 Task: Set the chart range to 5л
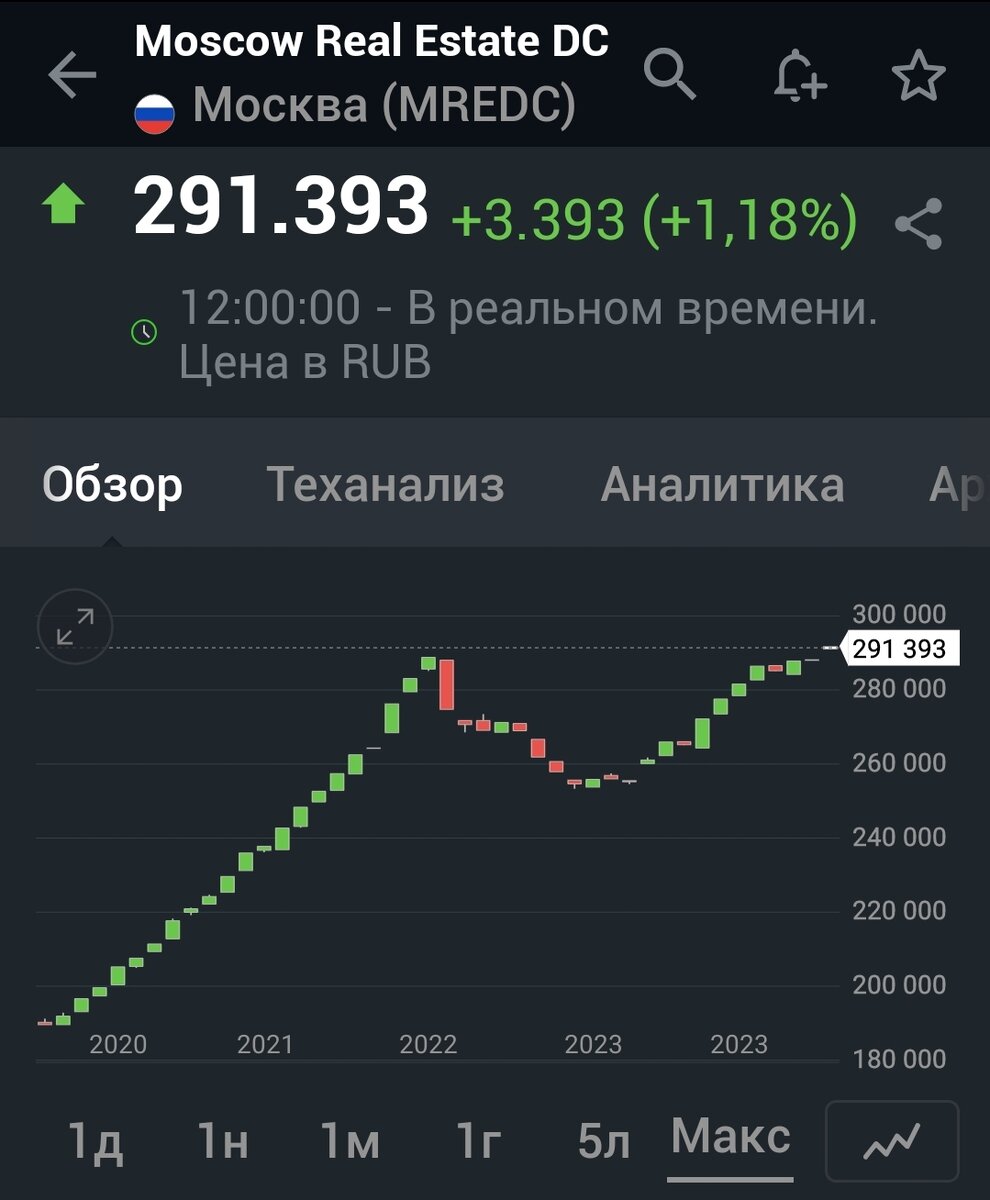(x=603, y=1140)
